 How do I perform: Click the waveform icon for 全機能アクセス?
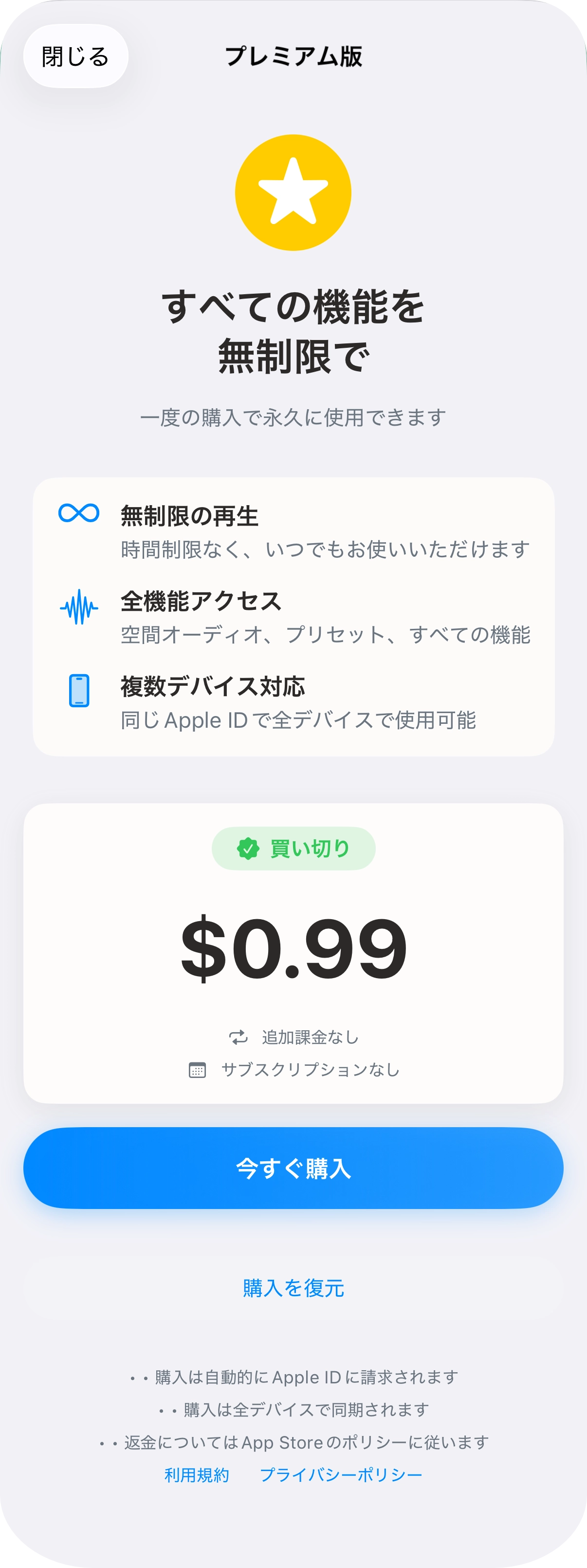[79, 605]
